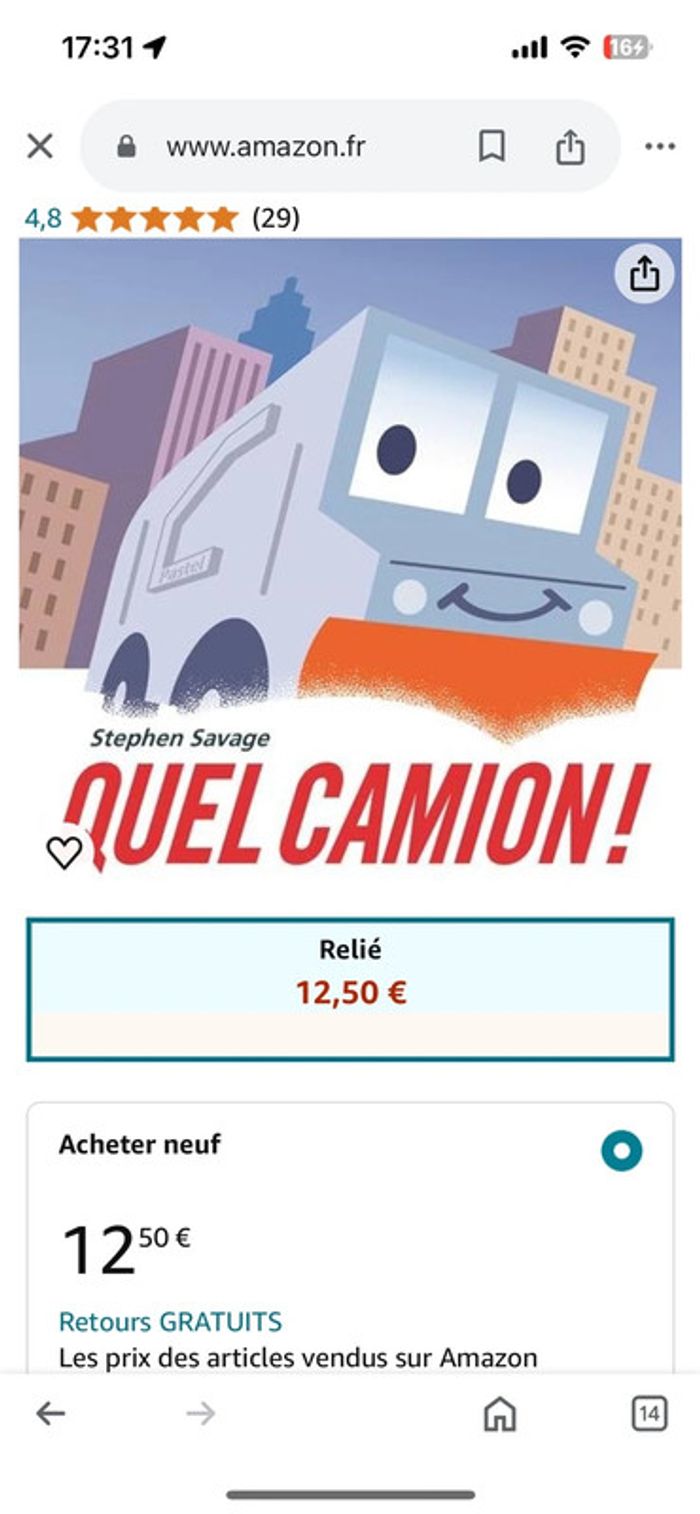Show the 14 open tabs
The height and width of the screenshot is (1514, 700).
(649, 1413)
